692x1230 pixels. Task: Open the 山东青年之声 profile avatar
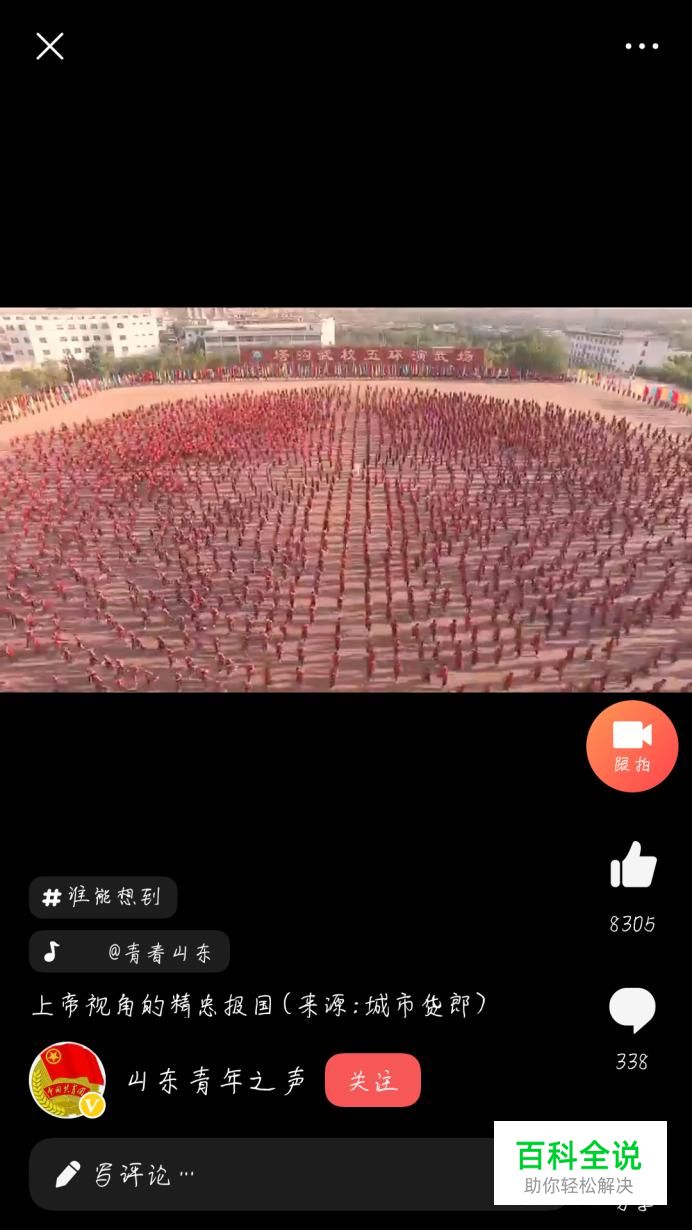(x=67, y=1080)
